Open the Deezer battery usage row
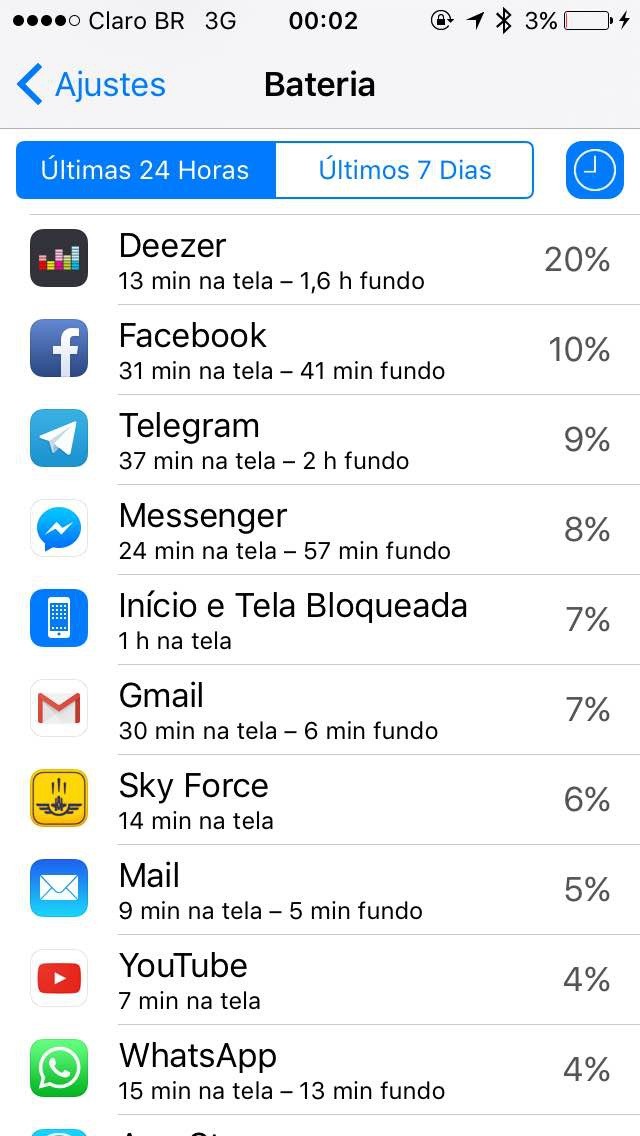This screenshot has width=640, height=1136. [320, 260]
